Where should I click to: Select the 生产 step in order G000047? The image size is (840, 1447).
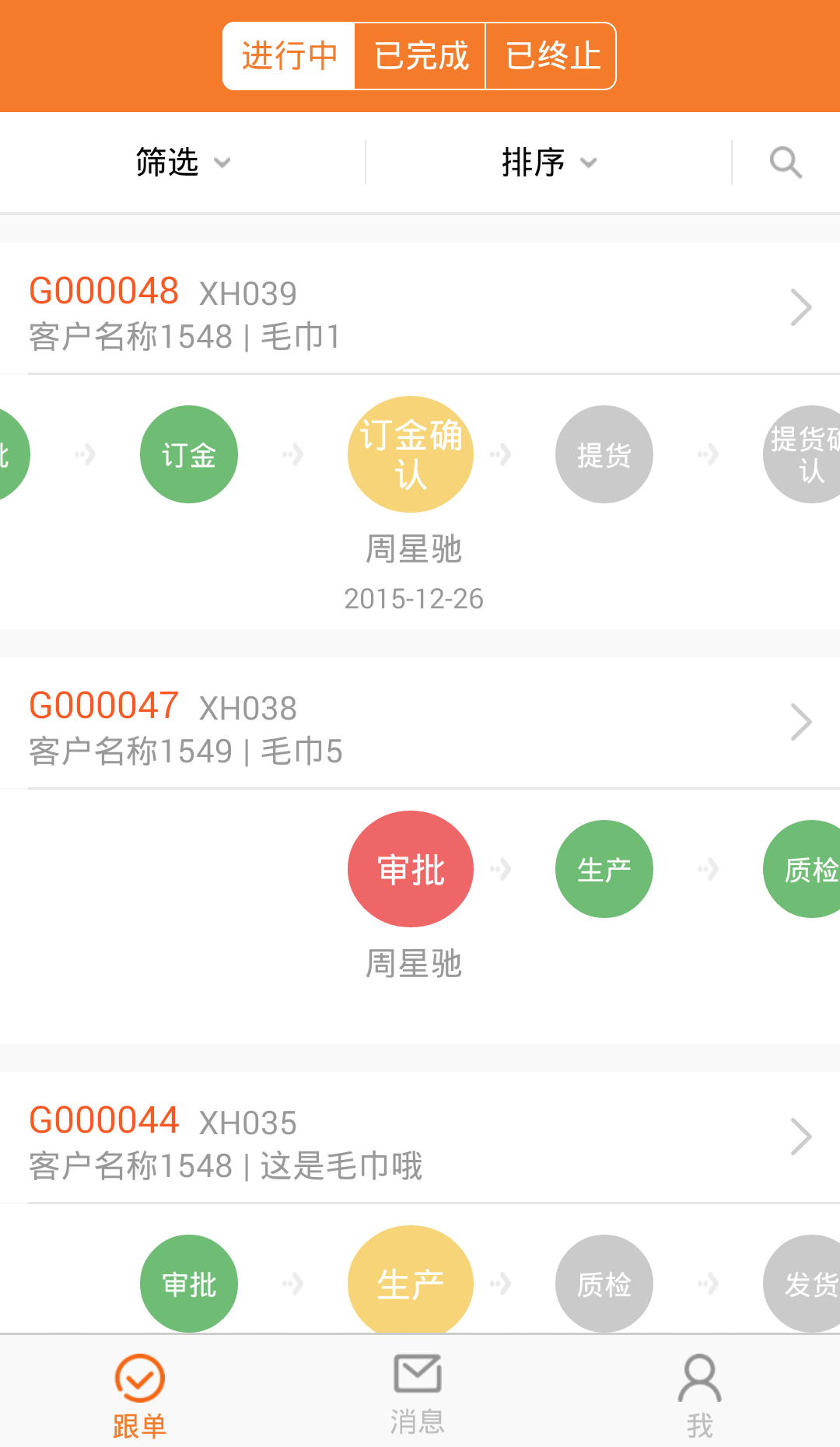[x=604, y=869]
